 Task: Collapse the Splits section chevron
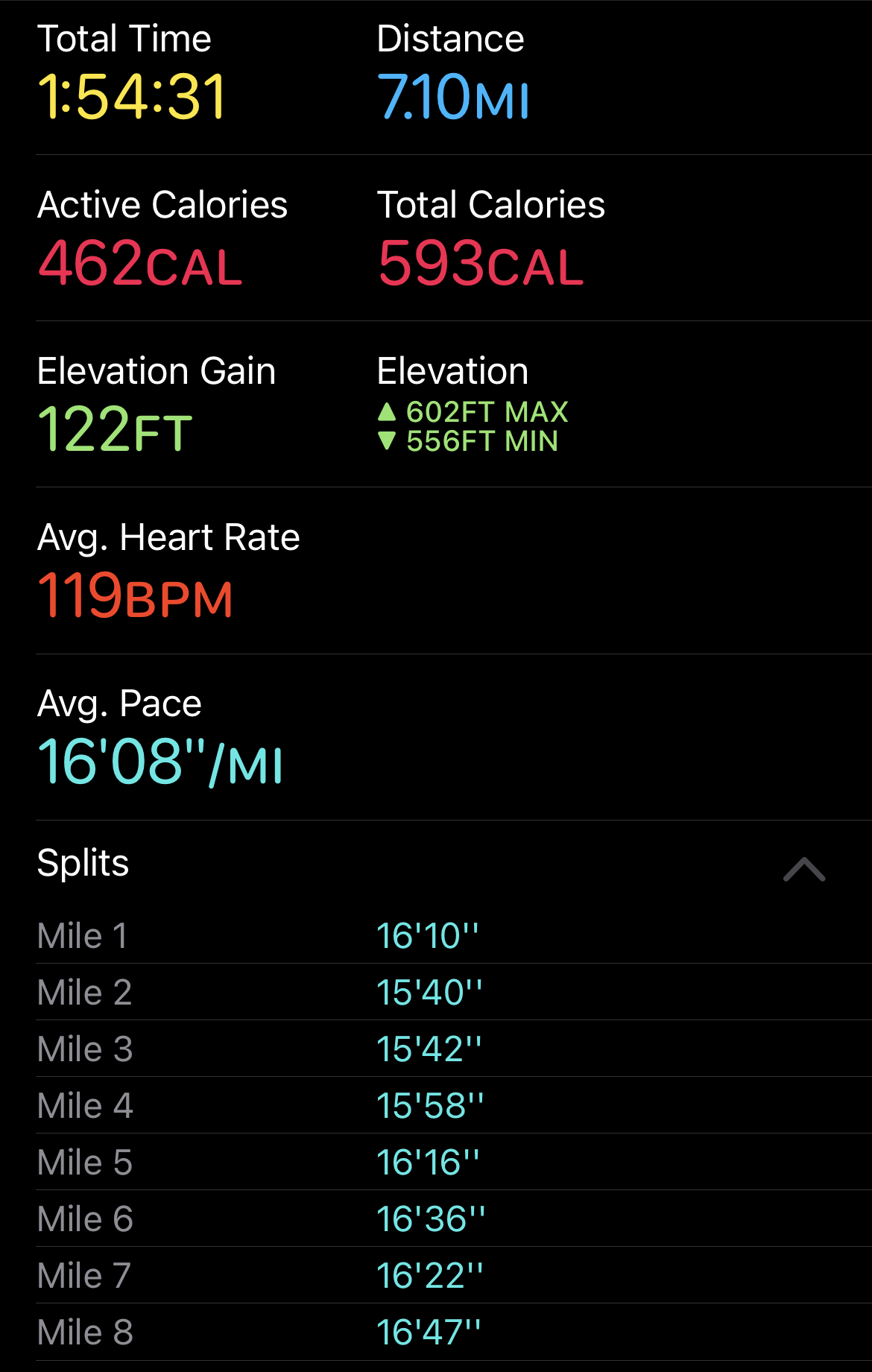pyautogui.click(x=803, y=869)
